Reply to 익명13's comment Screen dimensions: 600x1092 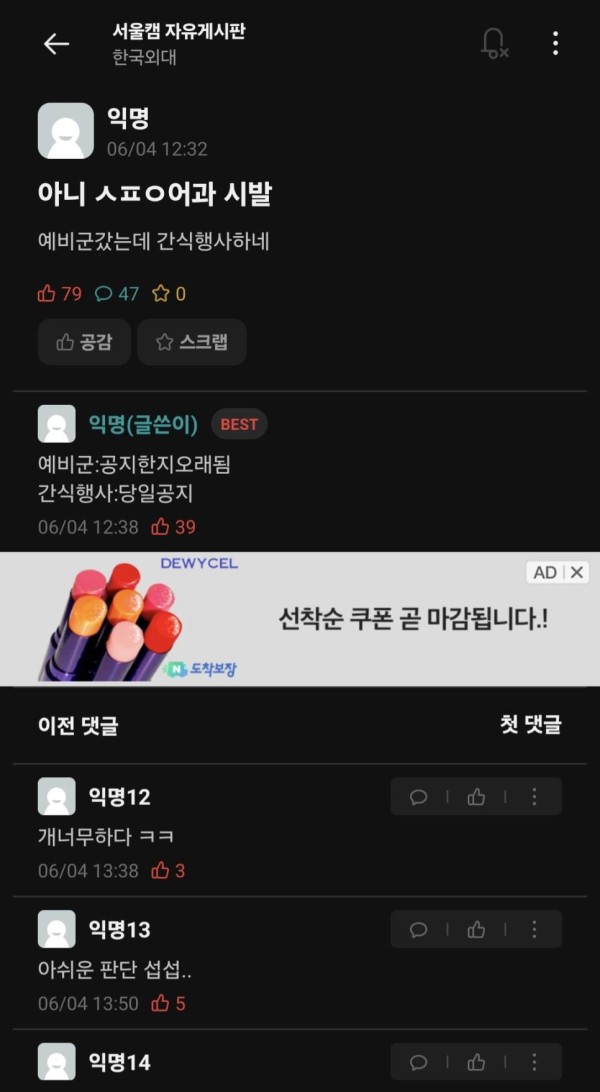tap(418, 930)
